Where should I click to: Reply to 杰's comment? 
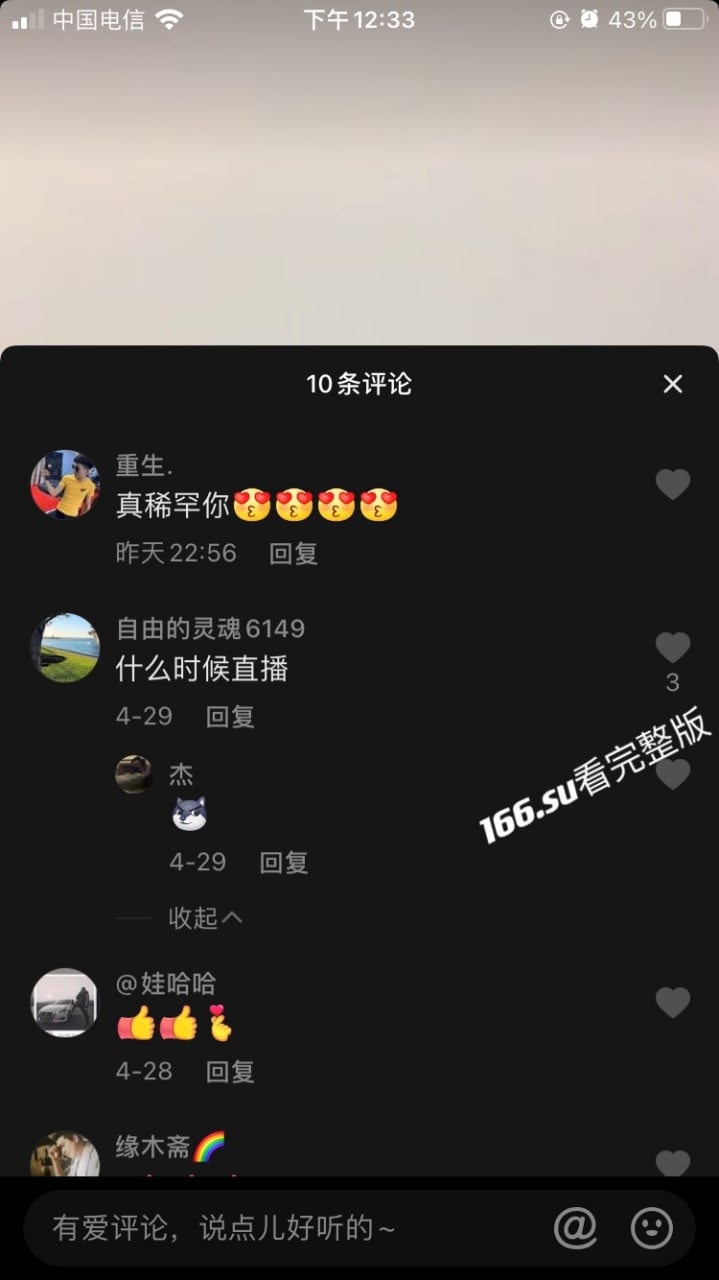(x=284, y=863)
